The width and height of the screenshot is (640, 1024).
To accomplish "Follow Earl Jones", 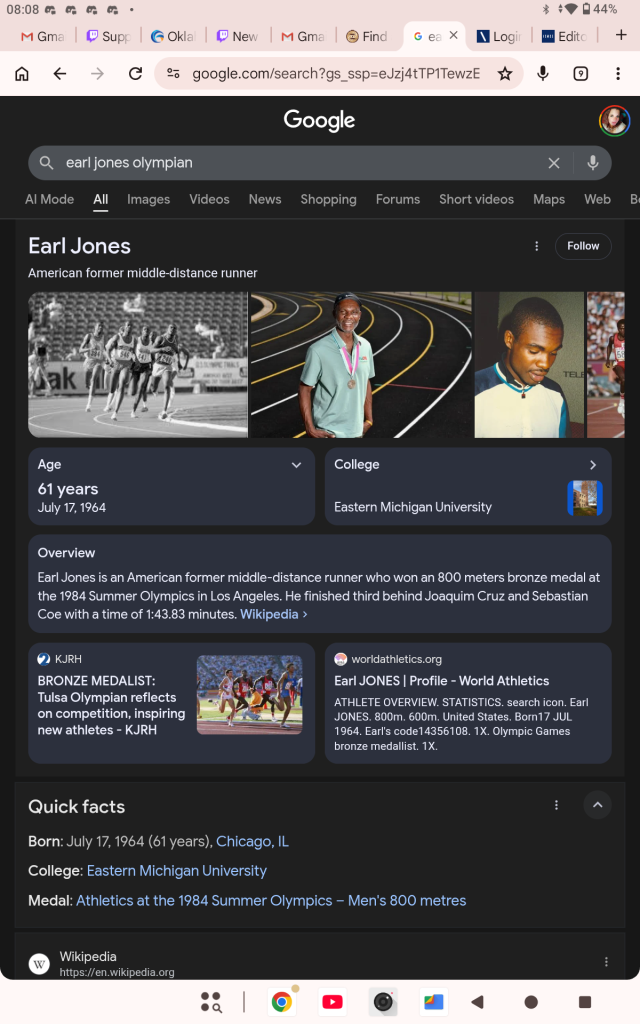I will tap(583, 246).
